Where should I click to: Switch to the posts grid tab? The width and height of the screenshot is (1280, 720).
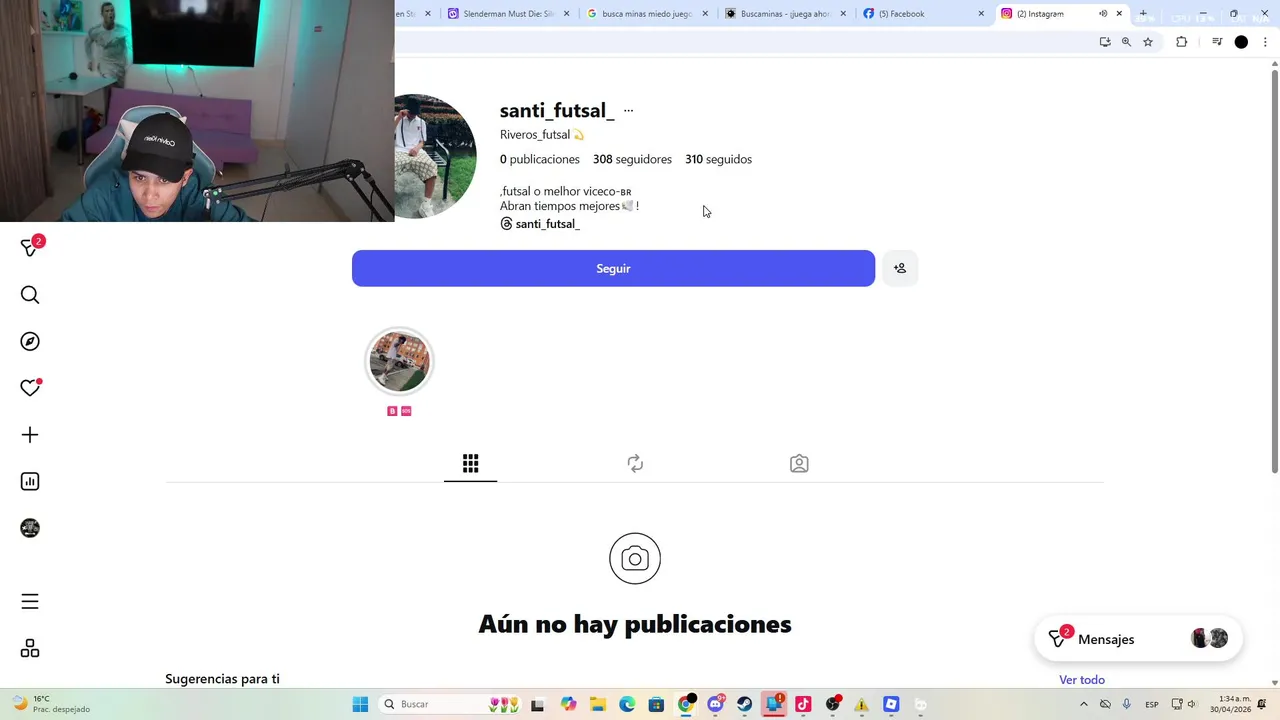470,463
